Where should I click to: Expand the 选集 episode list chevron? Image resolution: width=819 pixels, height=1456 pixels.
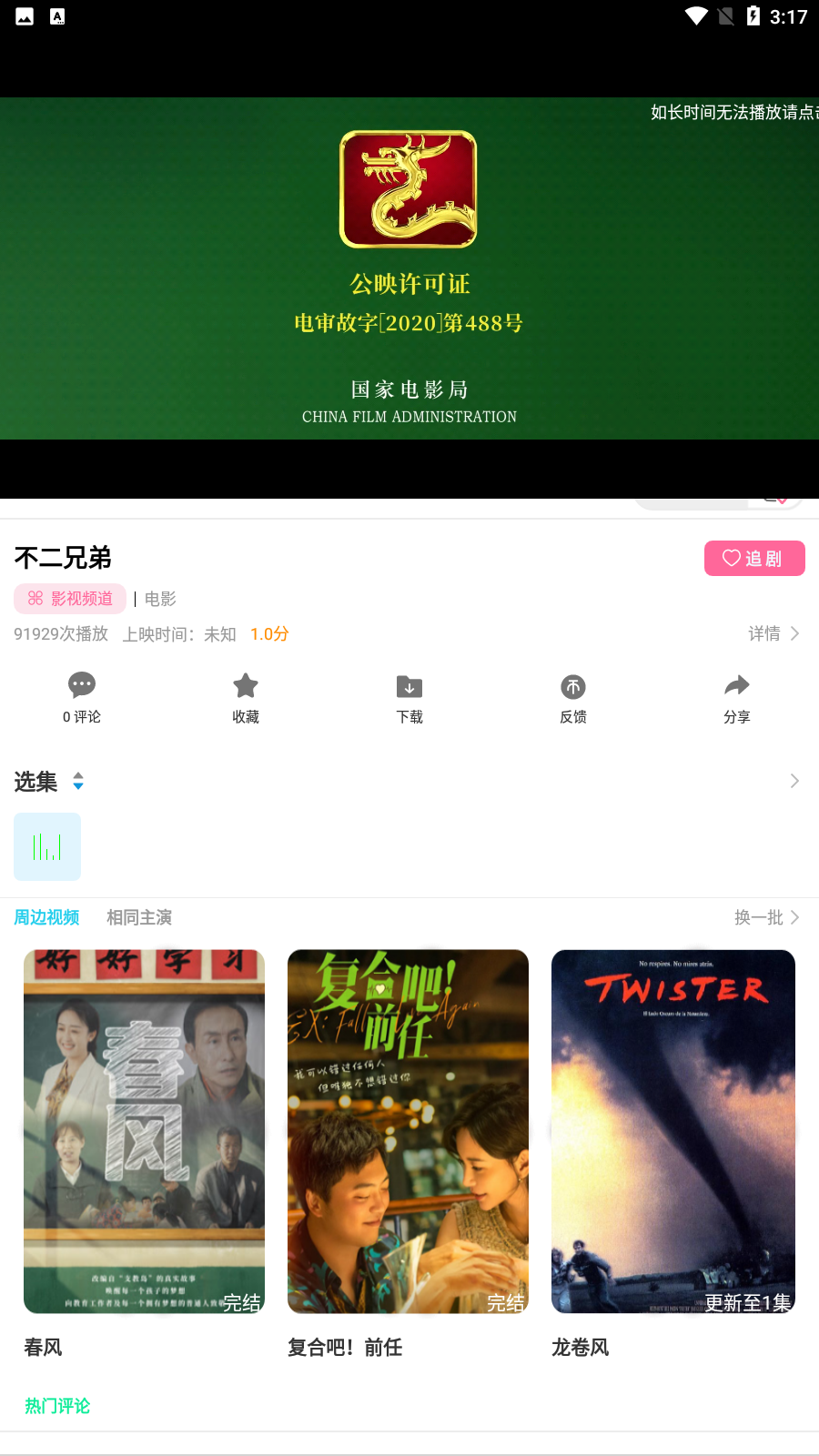pos(794,782)
